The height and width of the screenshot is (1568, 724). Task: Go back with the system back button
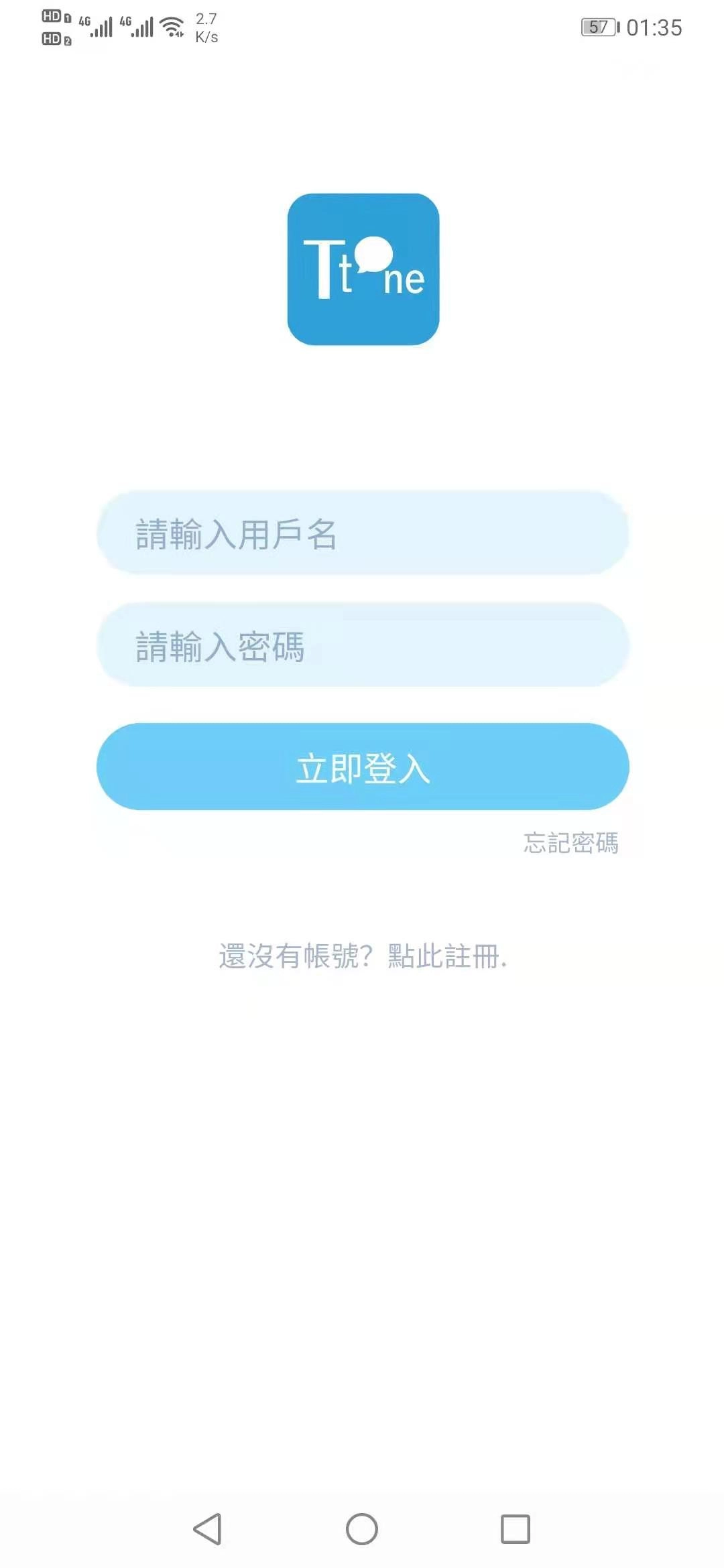point(208,1529)
